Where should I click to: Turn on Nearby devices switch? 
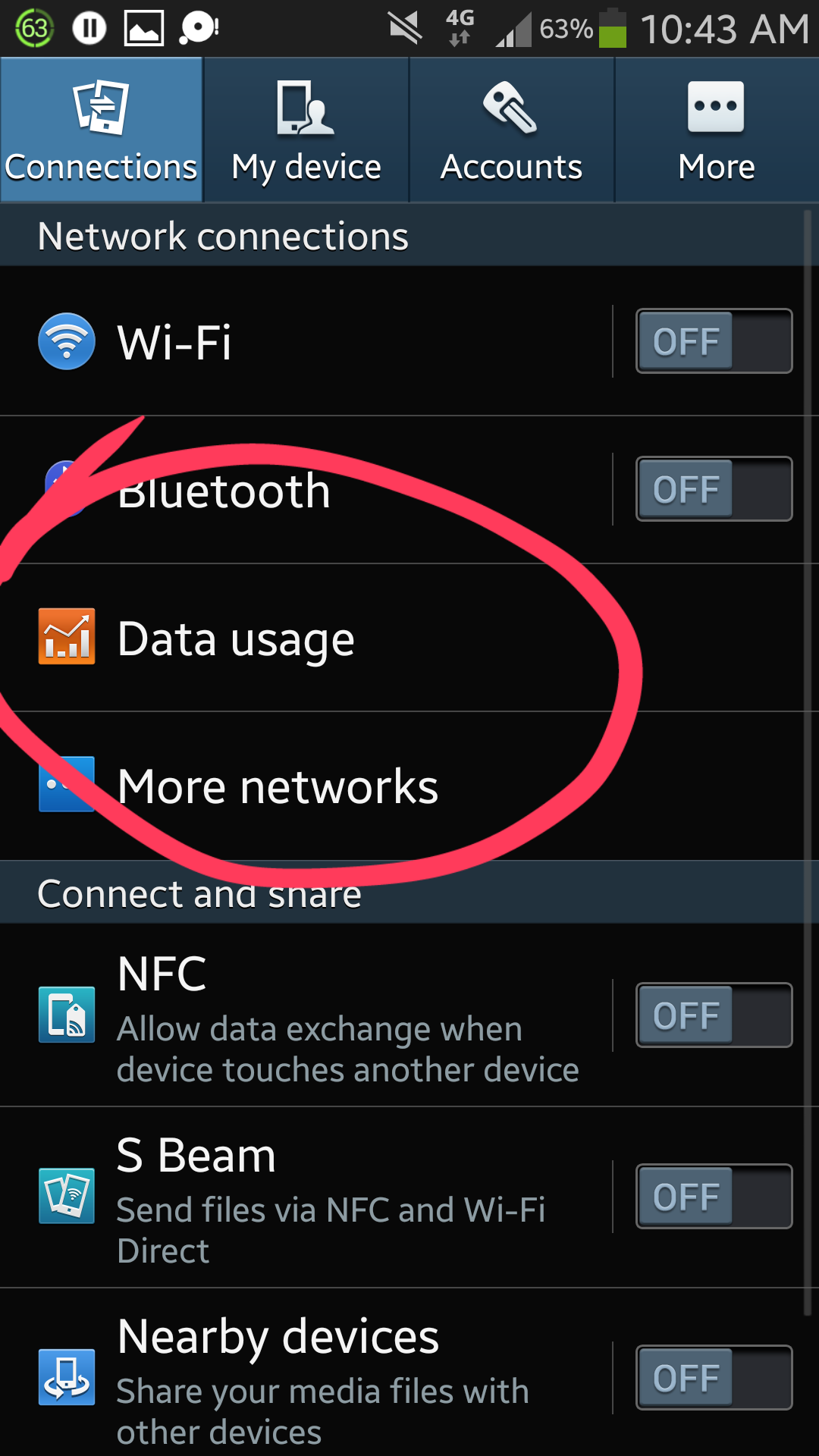(714, 1378)
